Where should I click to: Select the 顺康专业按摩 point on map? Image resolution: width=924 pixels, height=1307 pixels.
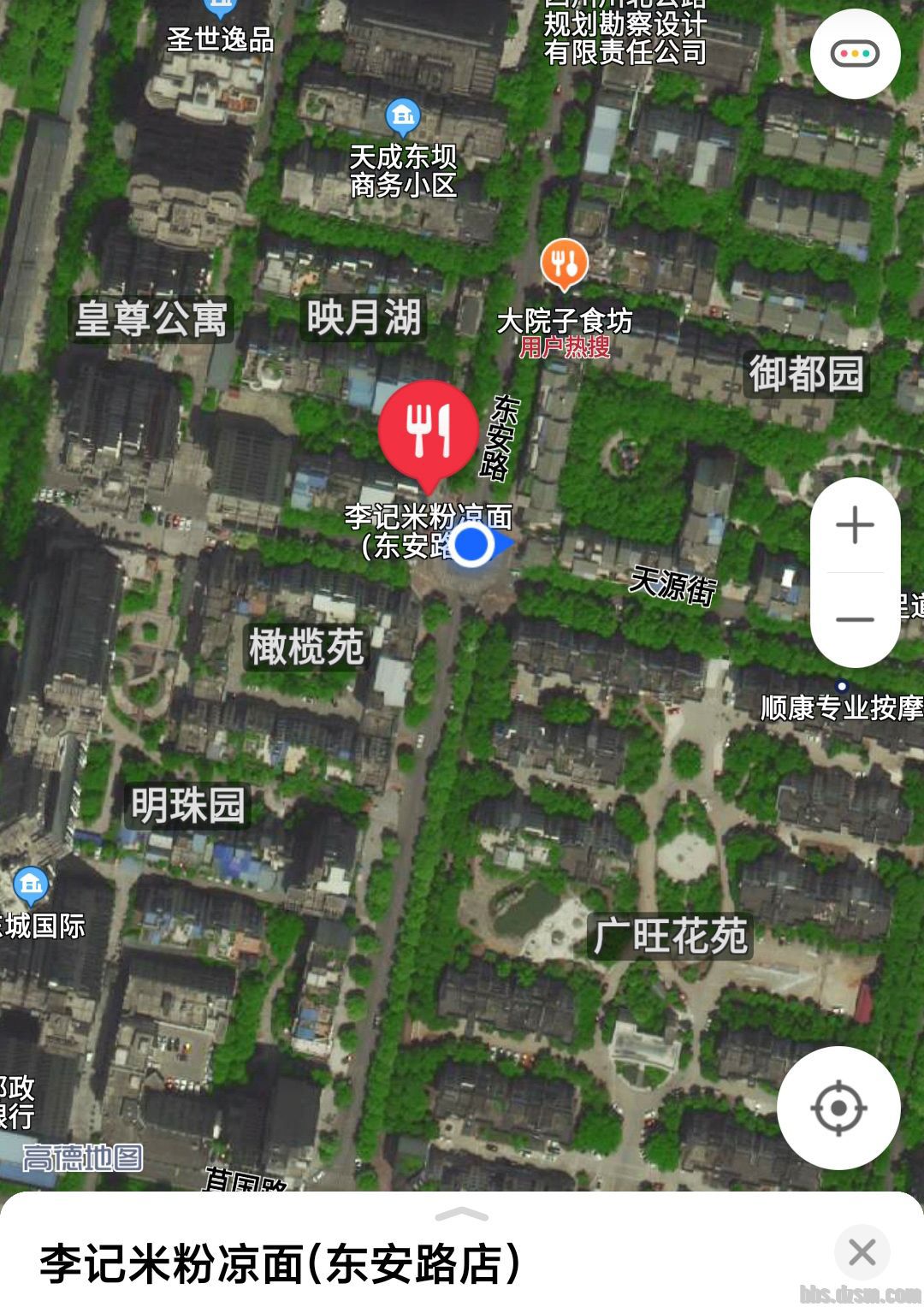842,686
